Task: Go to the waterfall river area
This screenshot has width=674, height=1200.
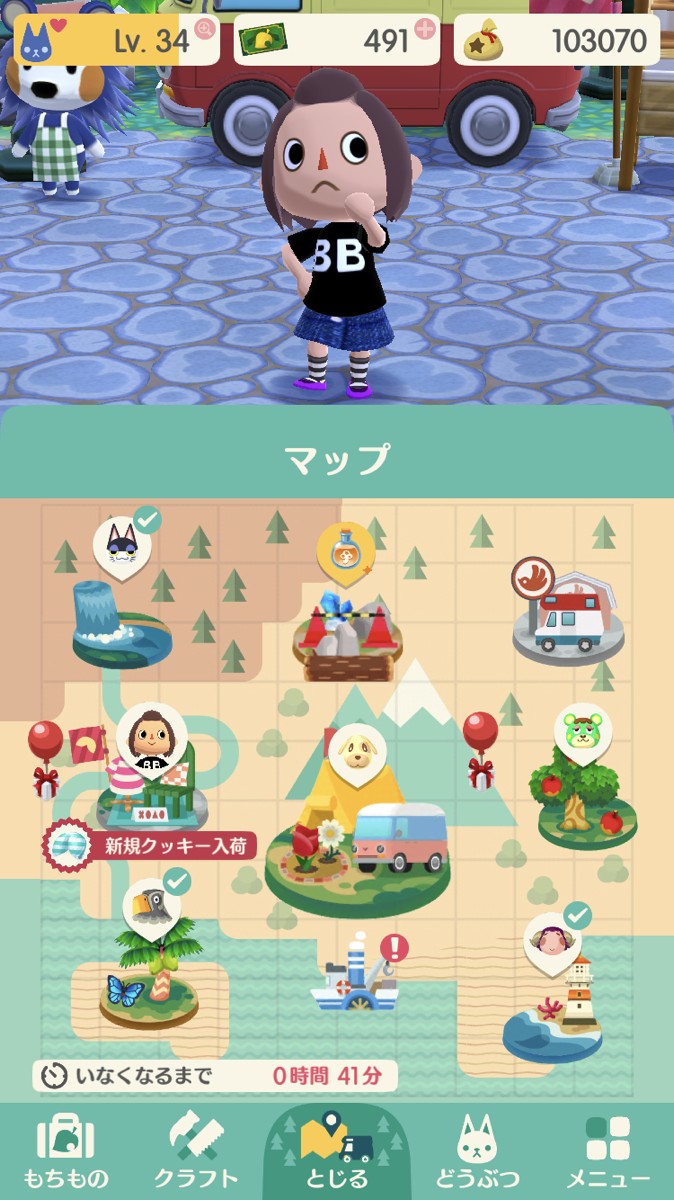Action: pyautogui.click(x=122, y=622)
